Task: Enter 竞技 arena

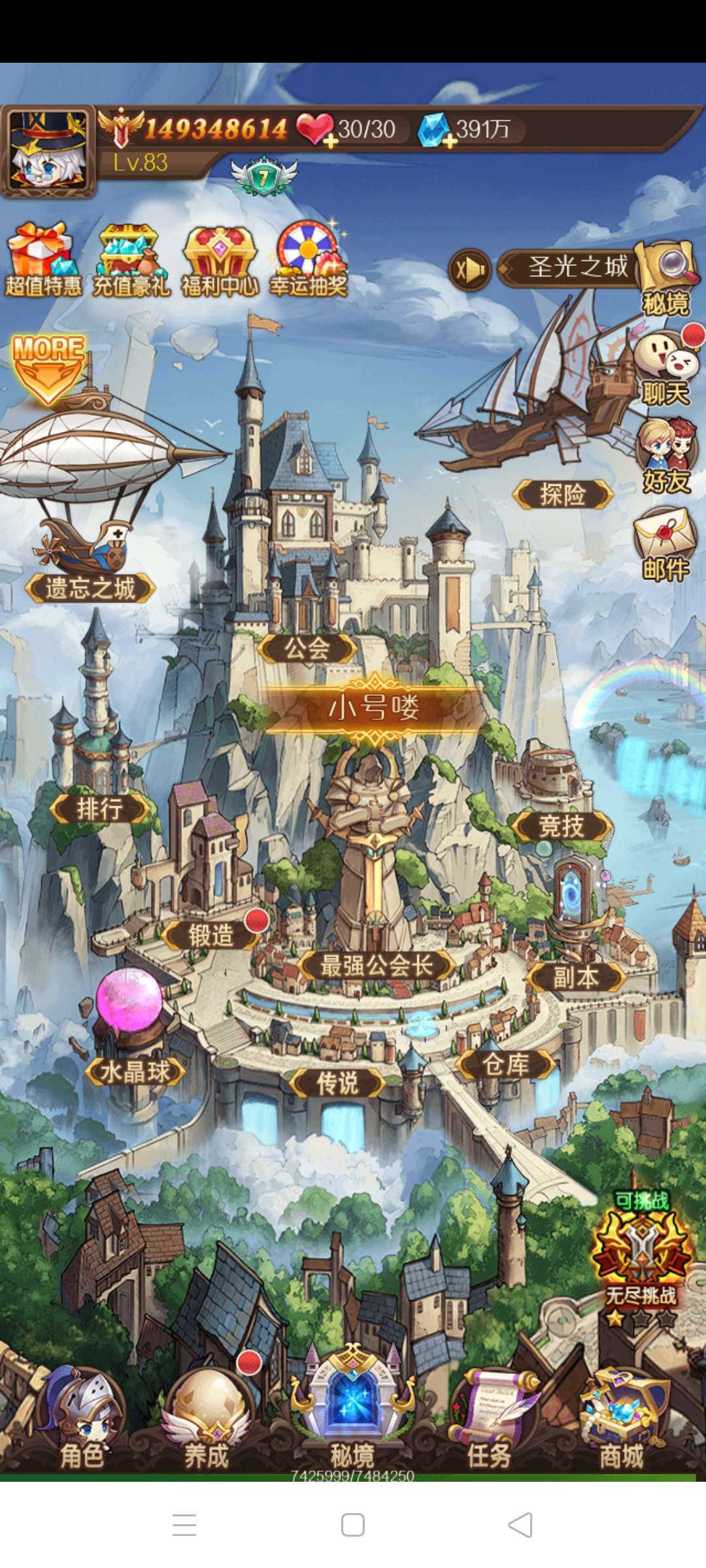Action: [562, 826]
